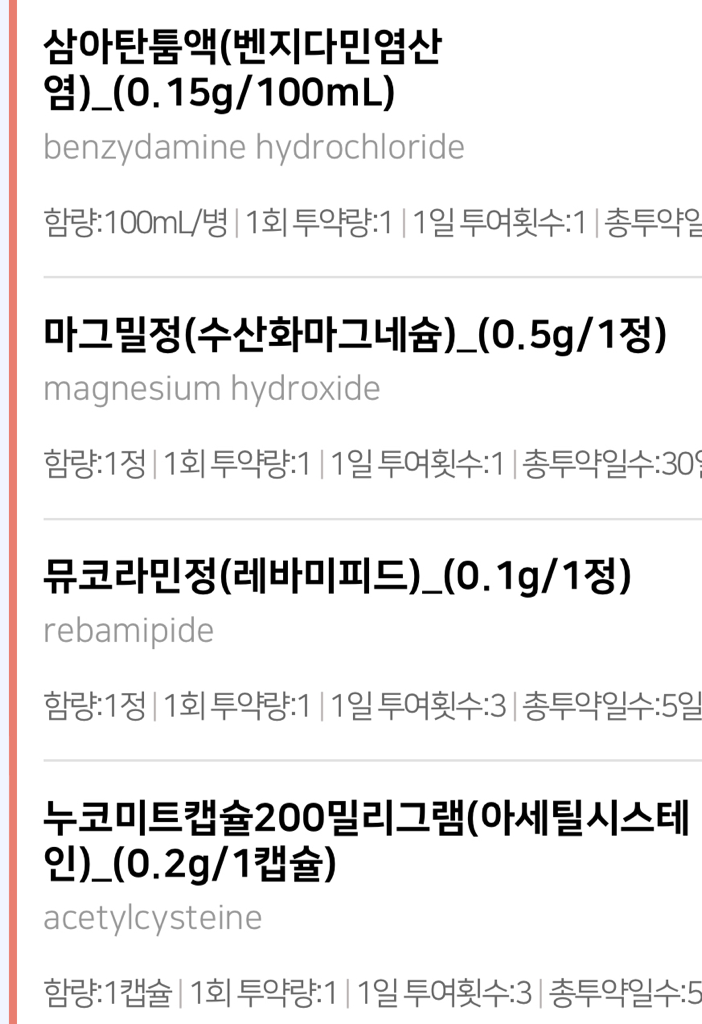Open the 마그밀정 magnesium hydroxide entry
Viewport: 702px width, 1024px height.
pos(355,336)
